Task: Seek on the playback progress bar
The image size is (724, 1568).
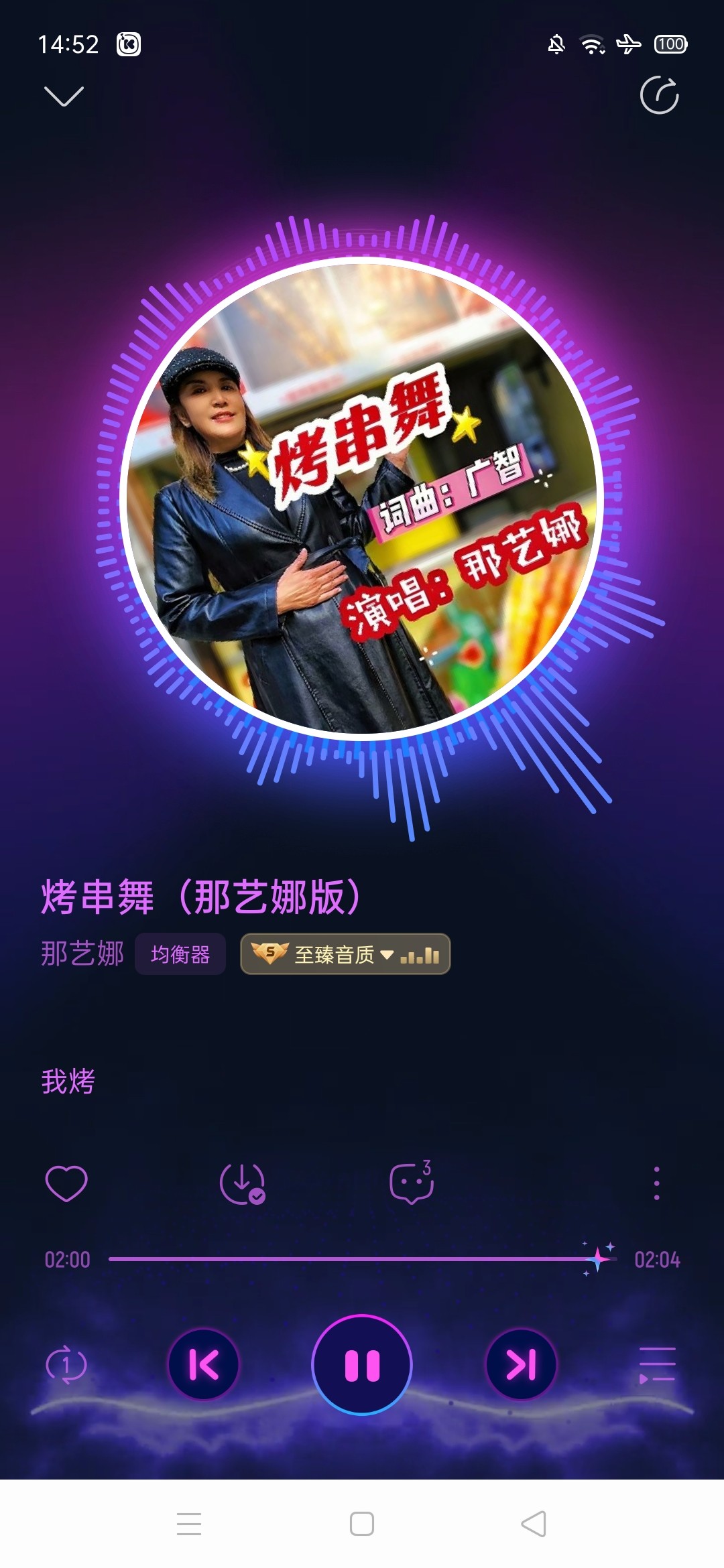Action: tap(362, 1259)
